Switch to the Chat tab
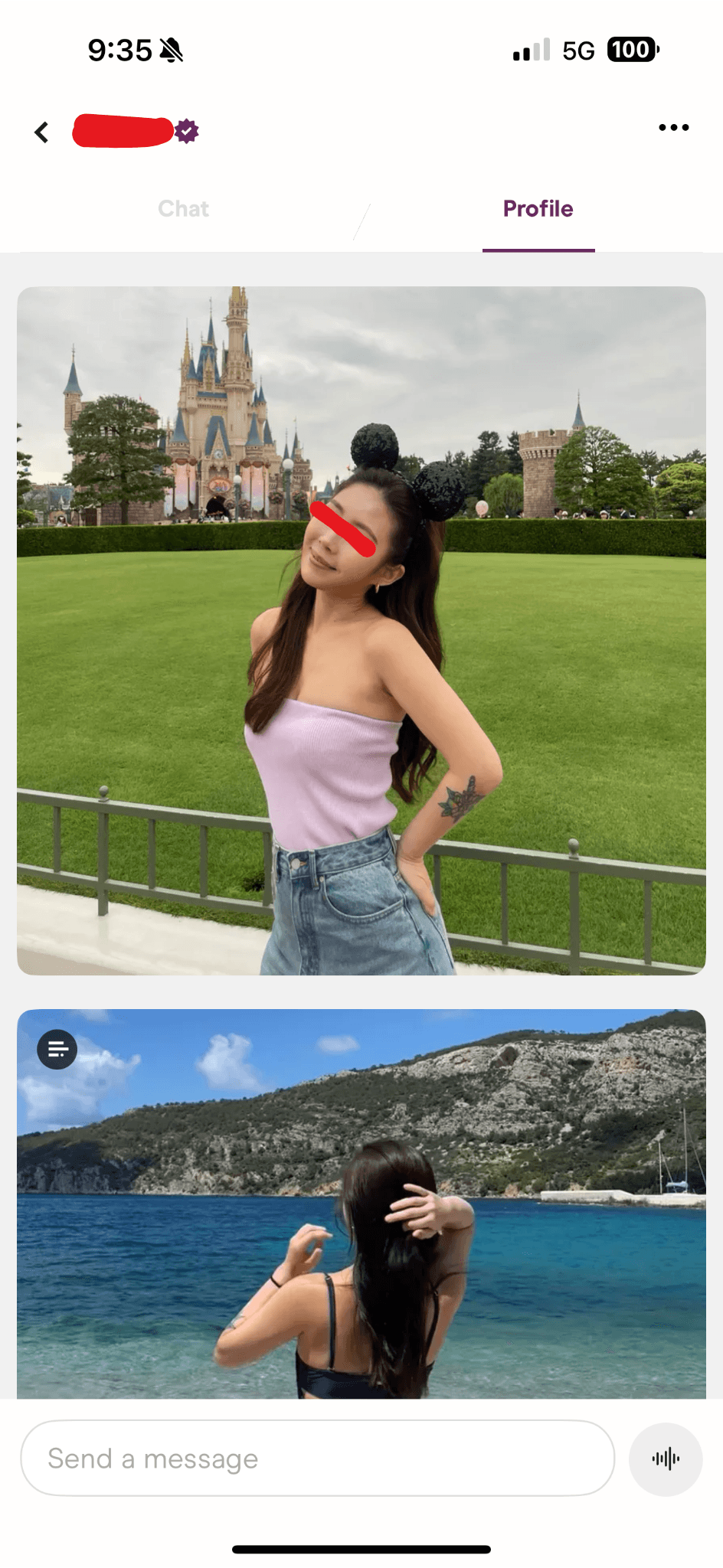Viewport: 723px width, 1568px height. [183, 209]
